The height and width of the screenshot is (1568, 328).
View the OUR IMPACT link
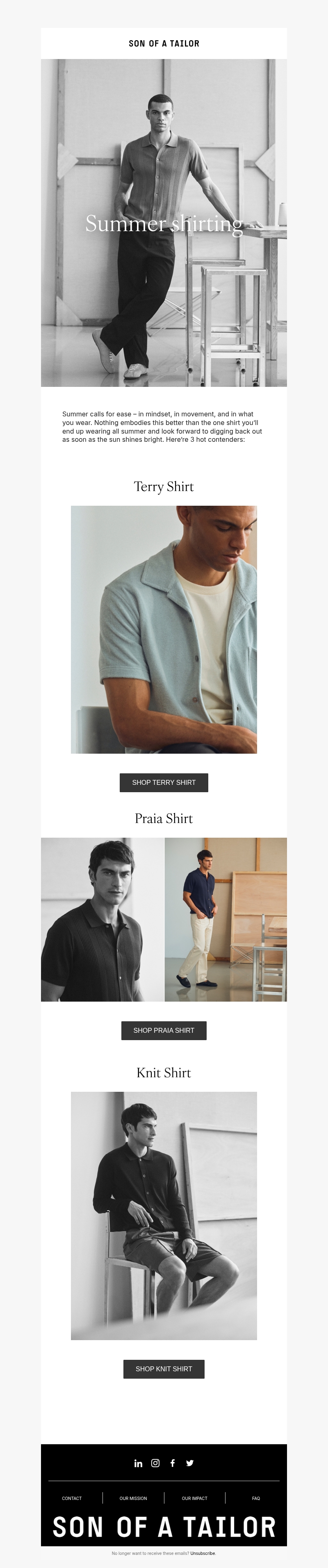coord(195,1498)
